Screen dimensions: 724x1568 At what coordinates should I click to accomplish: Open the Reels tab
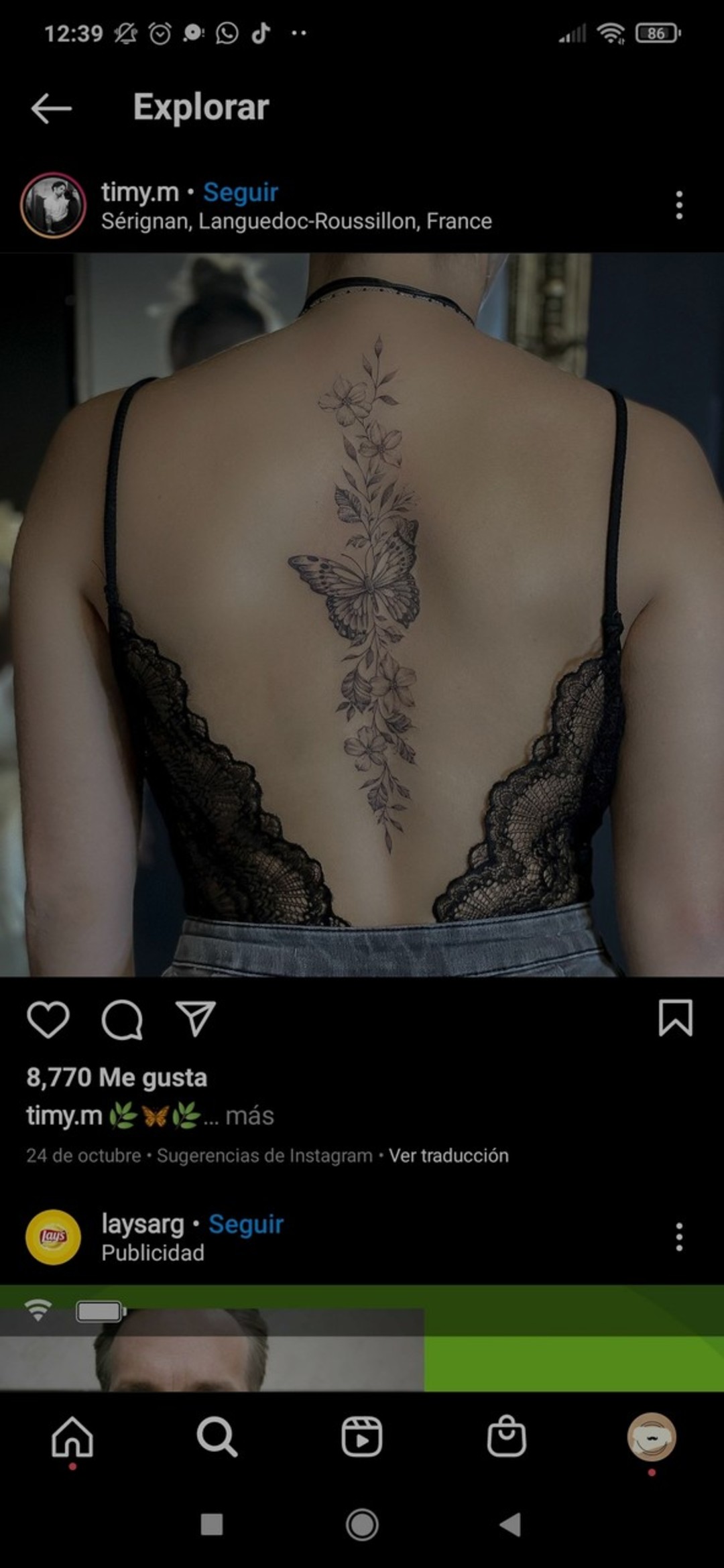coord(362,1437)
